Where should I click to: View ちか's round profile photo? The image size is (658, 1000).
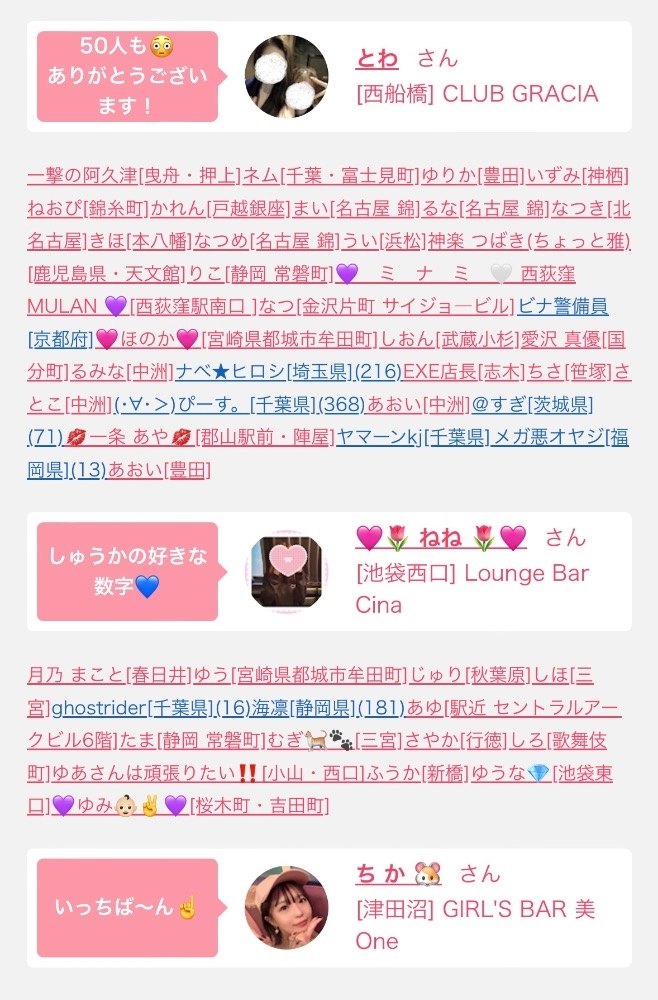pyautogui.click(x=287, y=908)
